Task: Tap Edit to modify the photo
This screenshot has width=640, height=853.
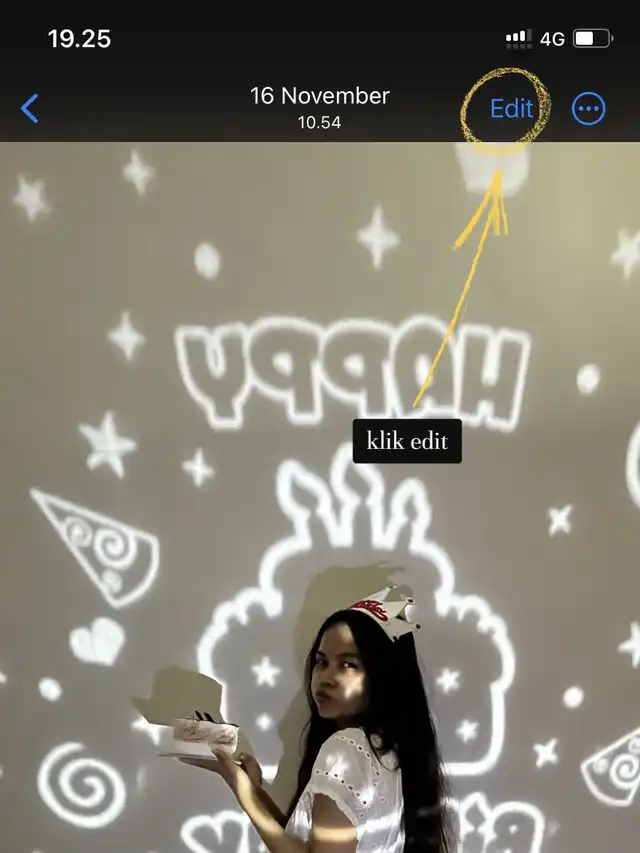Action: [x=511, y=108]
